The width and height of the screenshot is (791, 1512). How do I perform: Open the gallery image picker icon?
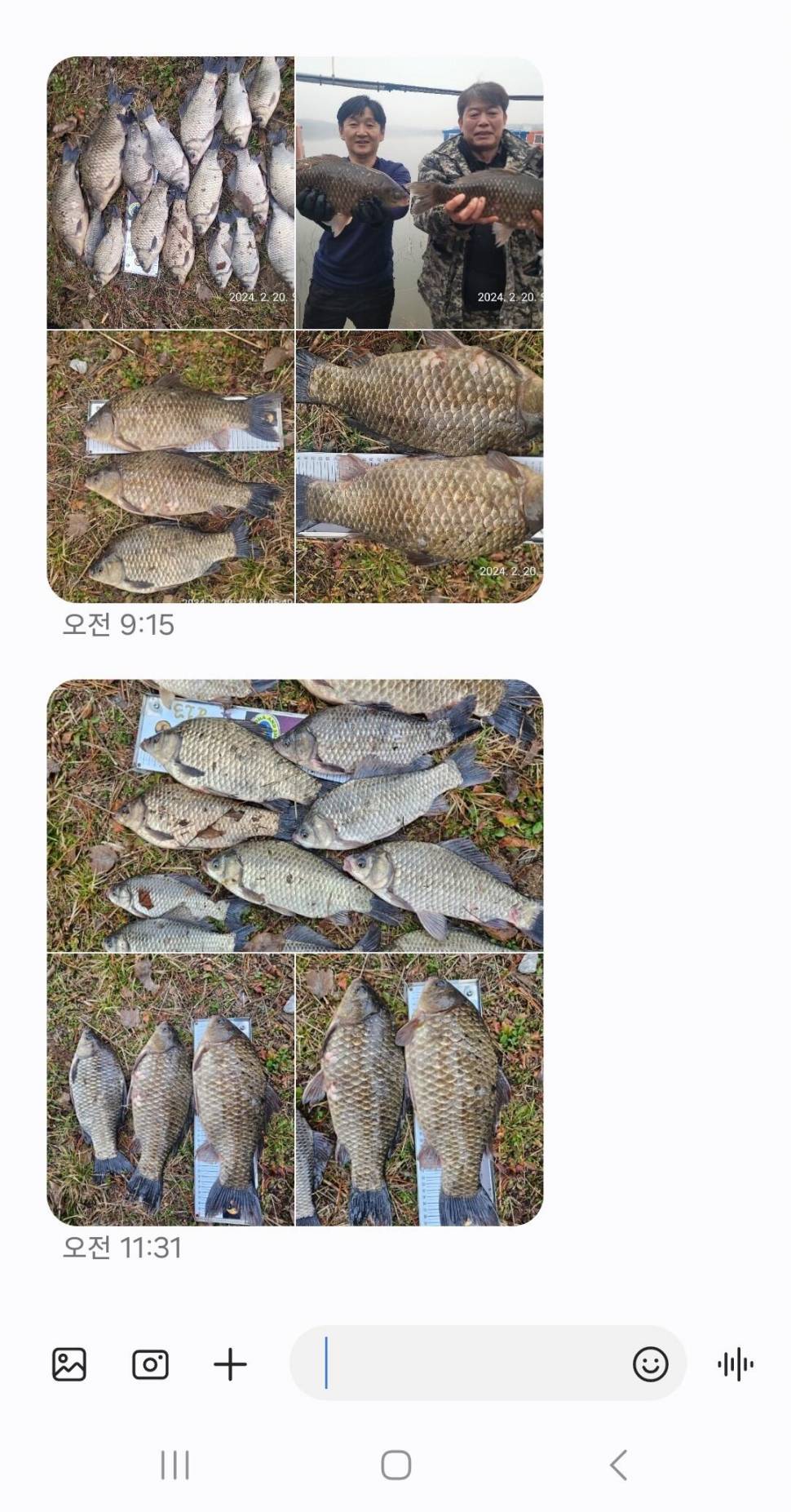(x=69, y=1364)
